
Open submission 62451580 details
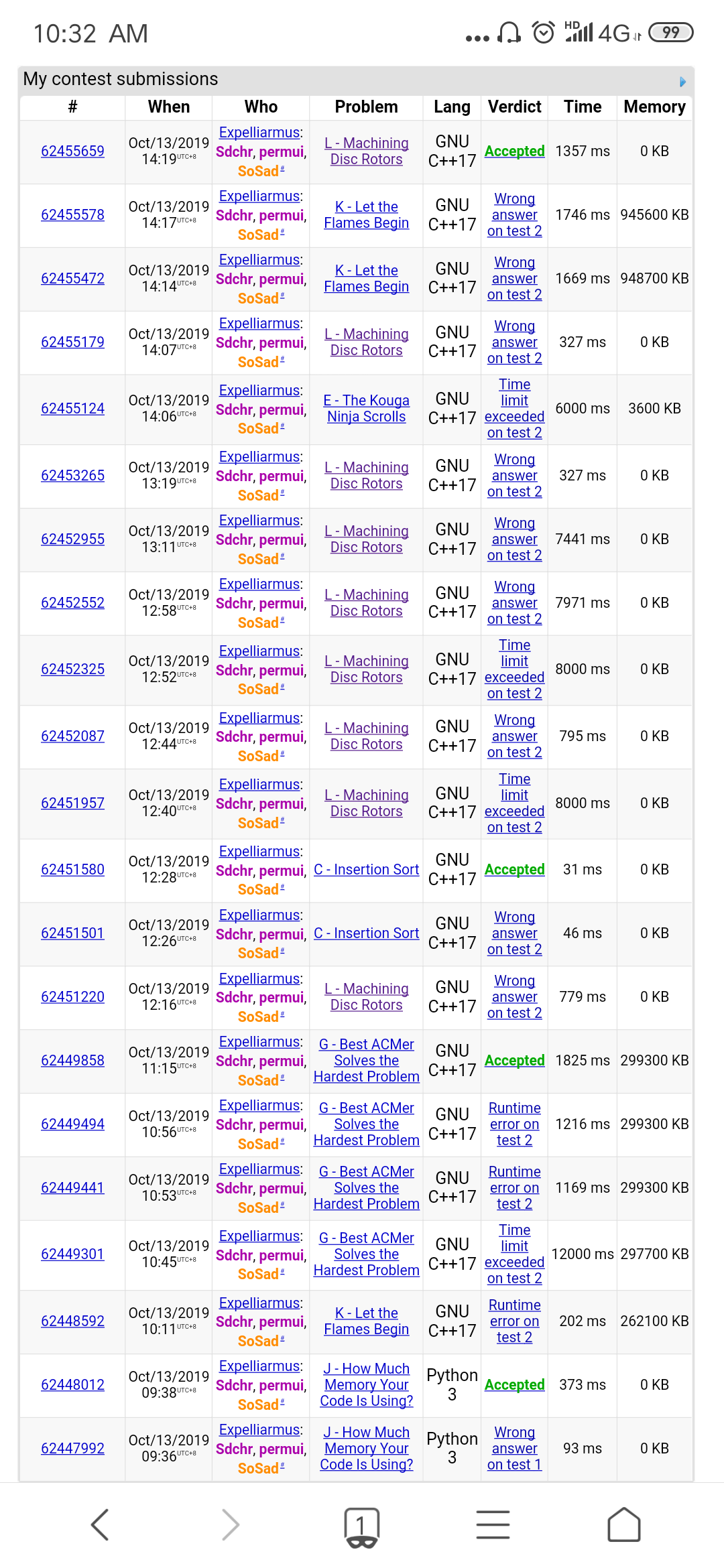(72, 870)
